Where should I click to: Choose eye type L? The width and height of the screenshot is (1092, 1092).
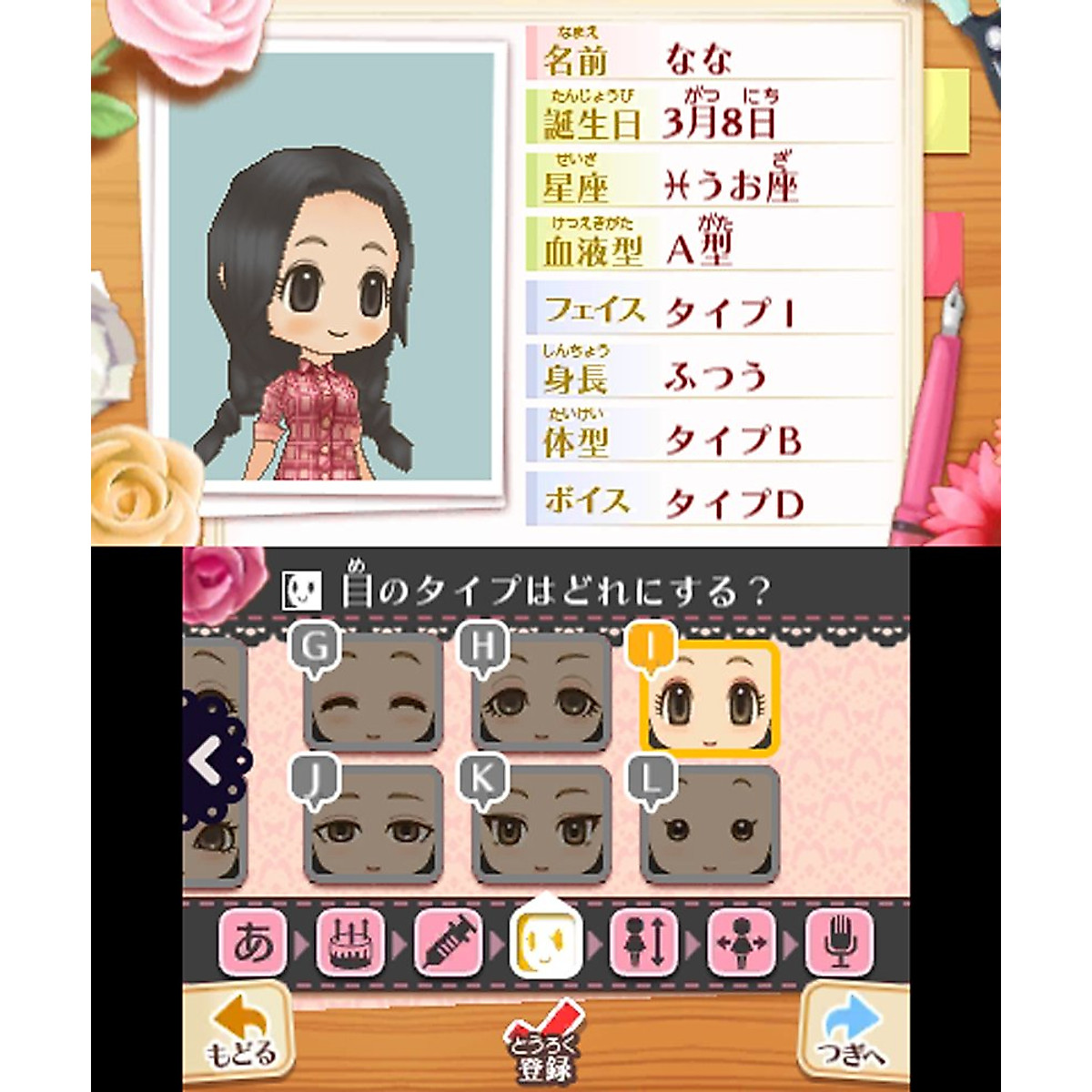[710, 824]
